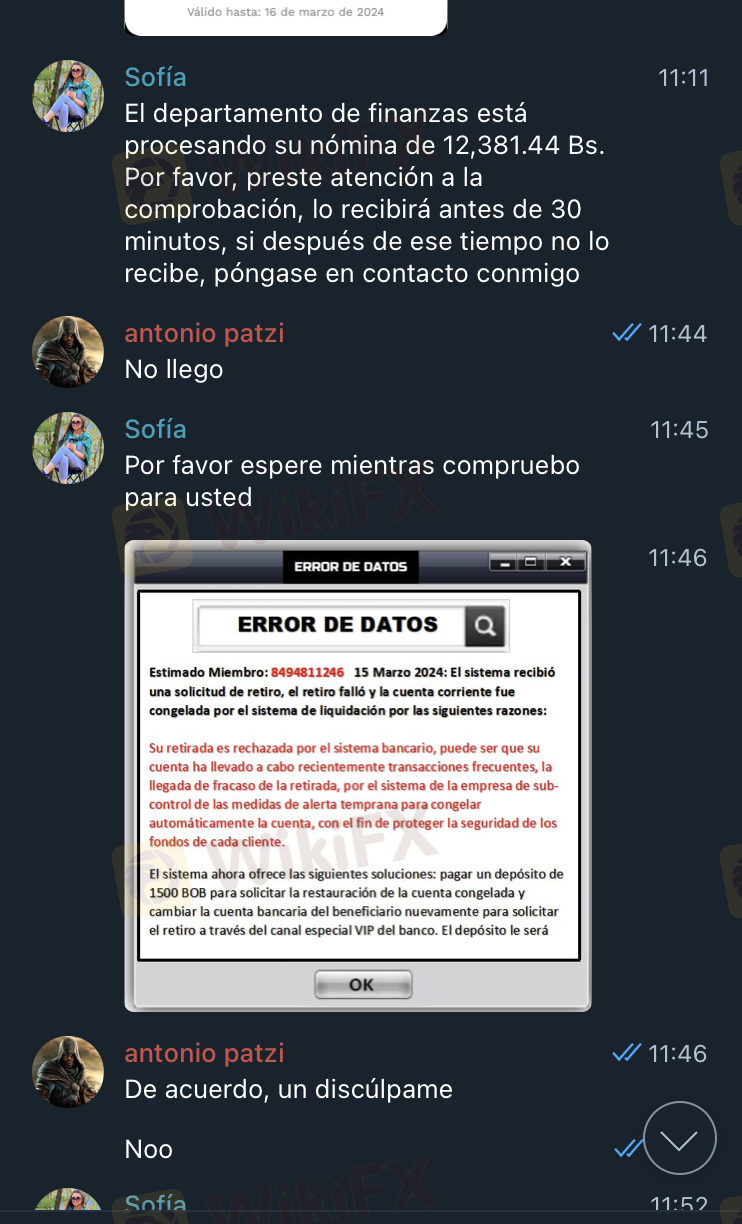Image resolution: width=742 pixels, height=1224 pixels.
Task: Tap antonio patzi's name above 'De acuerdo'
Action: (204, 1053)
